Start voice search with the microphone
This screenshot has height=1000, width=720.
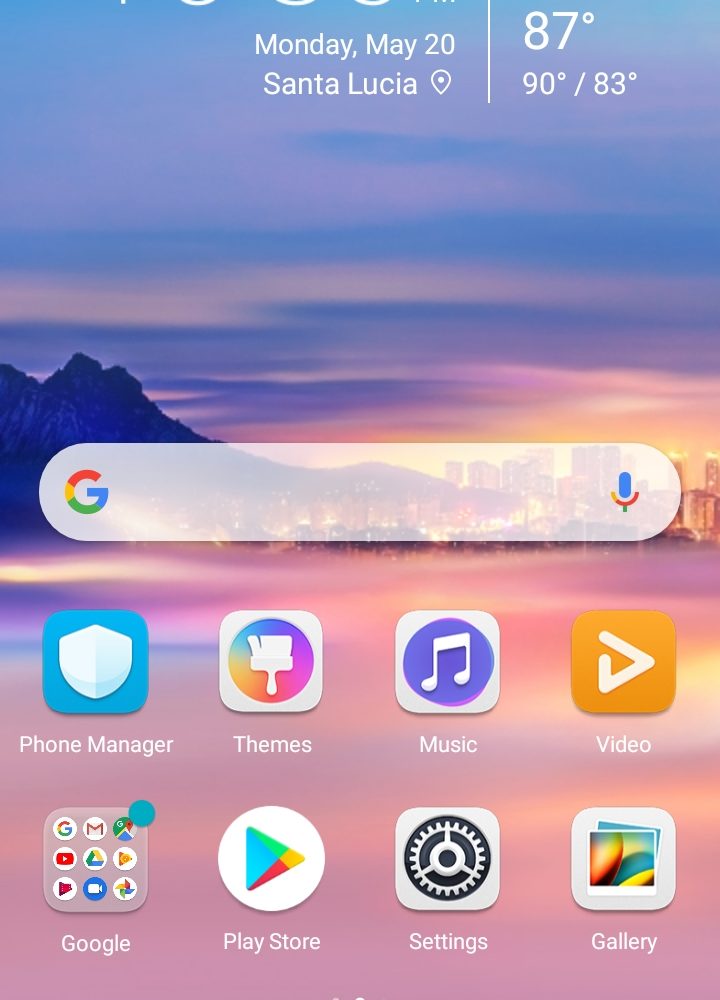(625, 492)
